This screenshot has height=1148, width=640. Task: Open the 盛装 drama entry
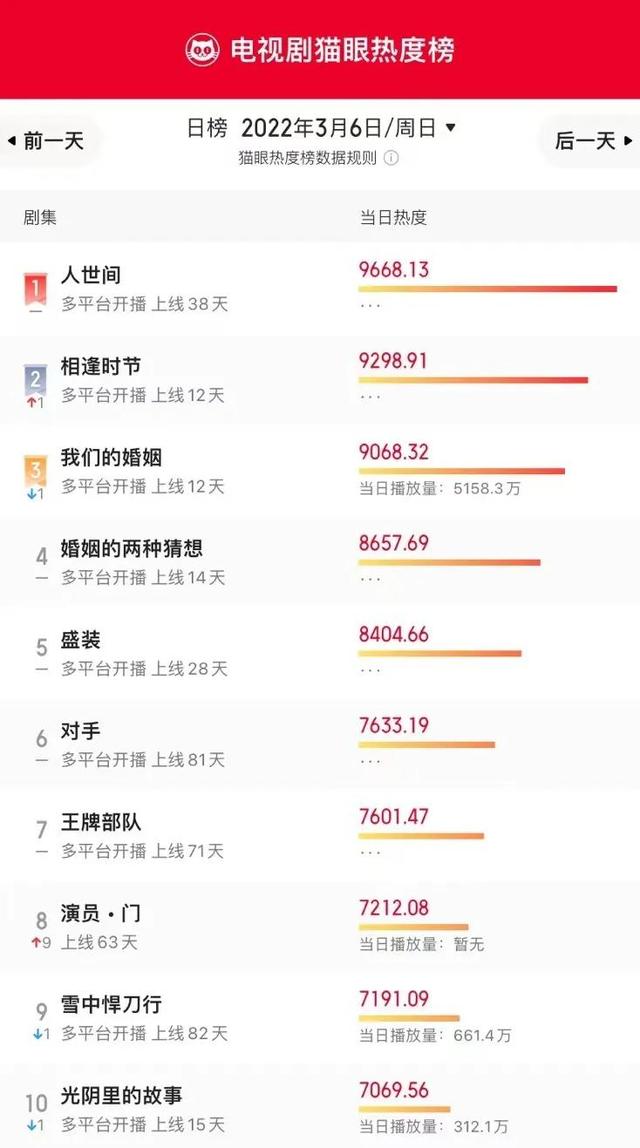pos(320,654)
